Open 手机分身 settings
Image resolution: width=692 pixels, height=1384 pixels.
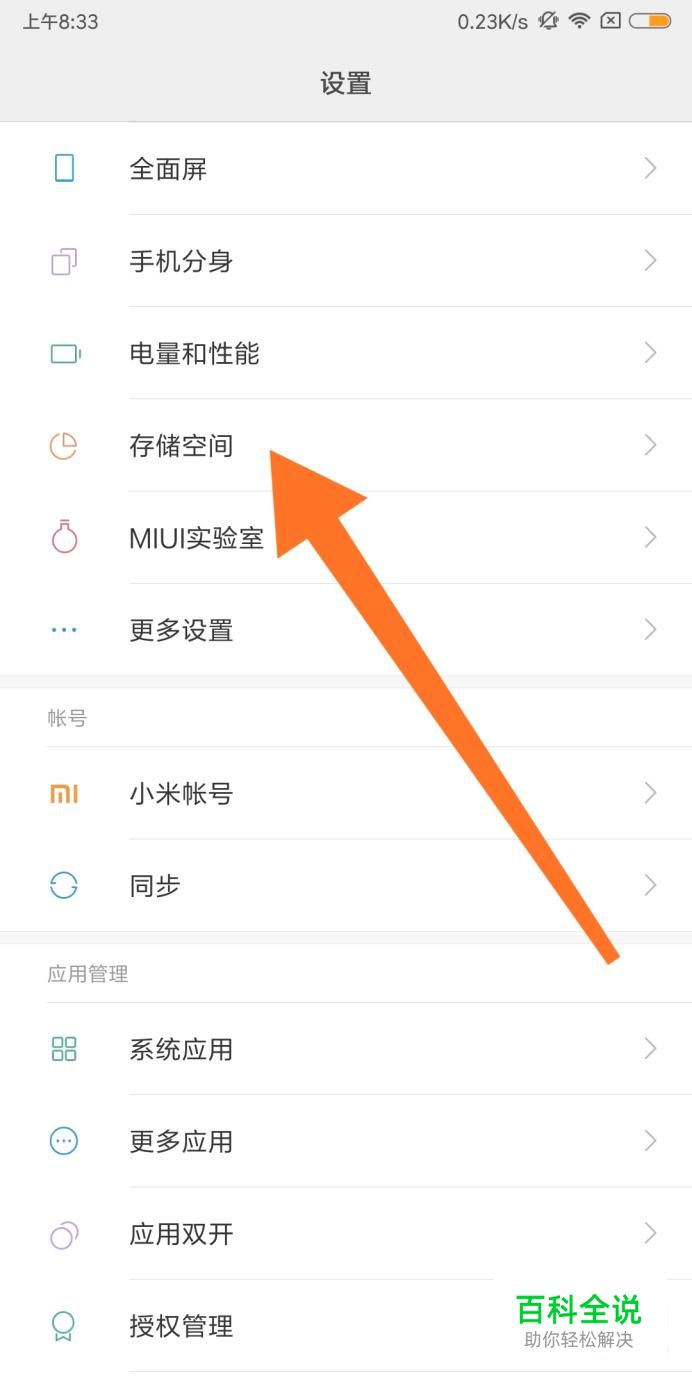point(346,261)
